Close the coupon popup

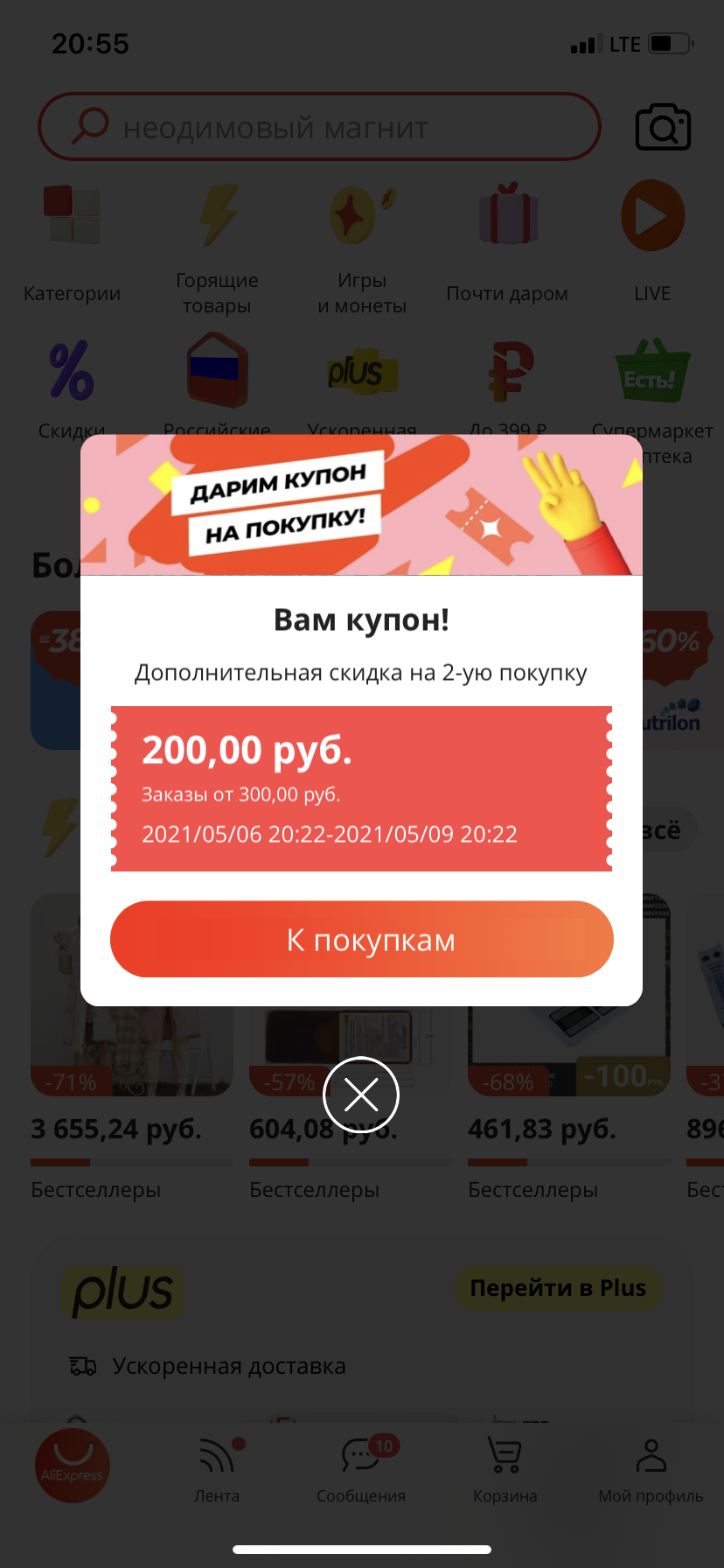(361, 1095)
